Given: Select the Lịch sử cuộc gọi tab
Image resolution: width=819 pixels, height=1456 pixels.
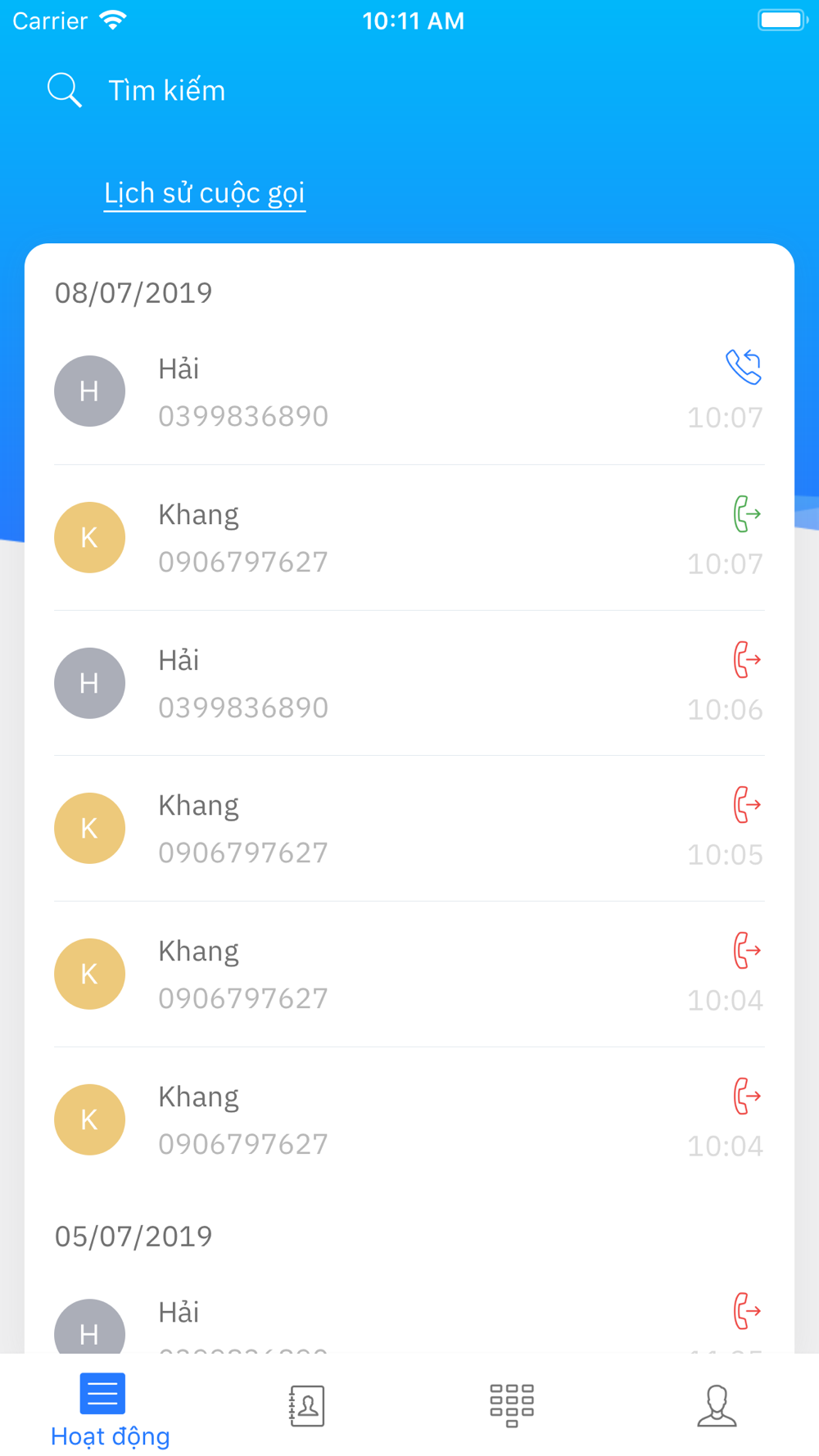Looking at the screenshot, I should coord(204,193).
